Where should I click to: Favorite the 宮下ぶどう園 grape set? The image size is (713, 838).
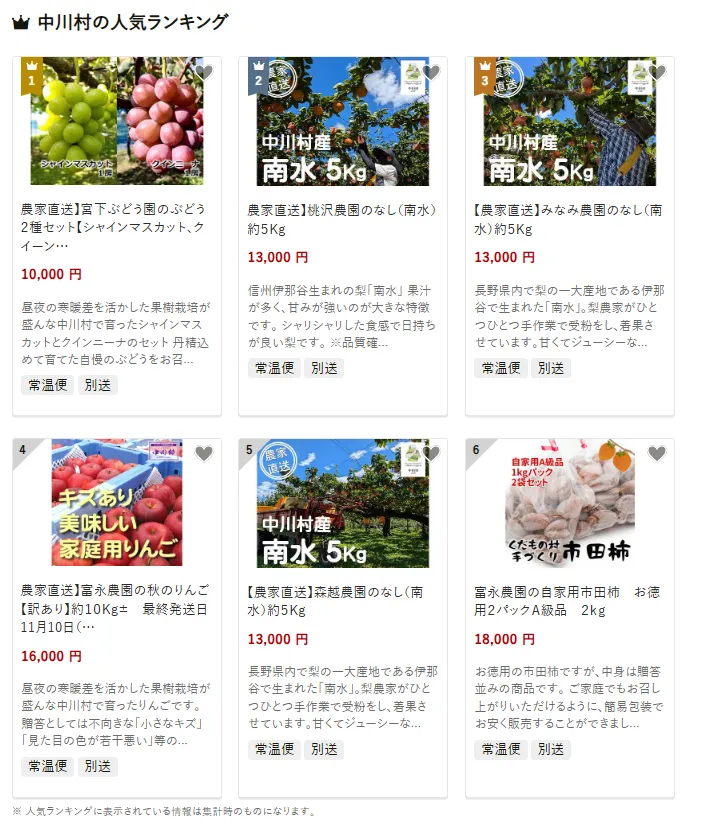tap(204, 73)
